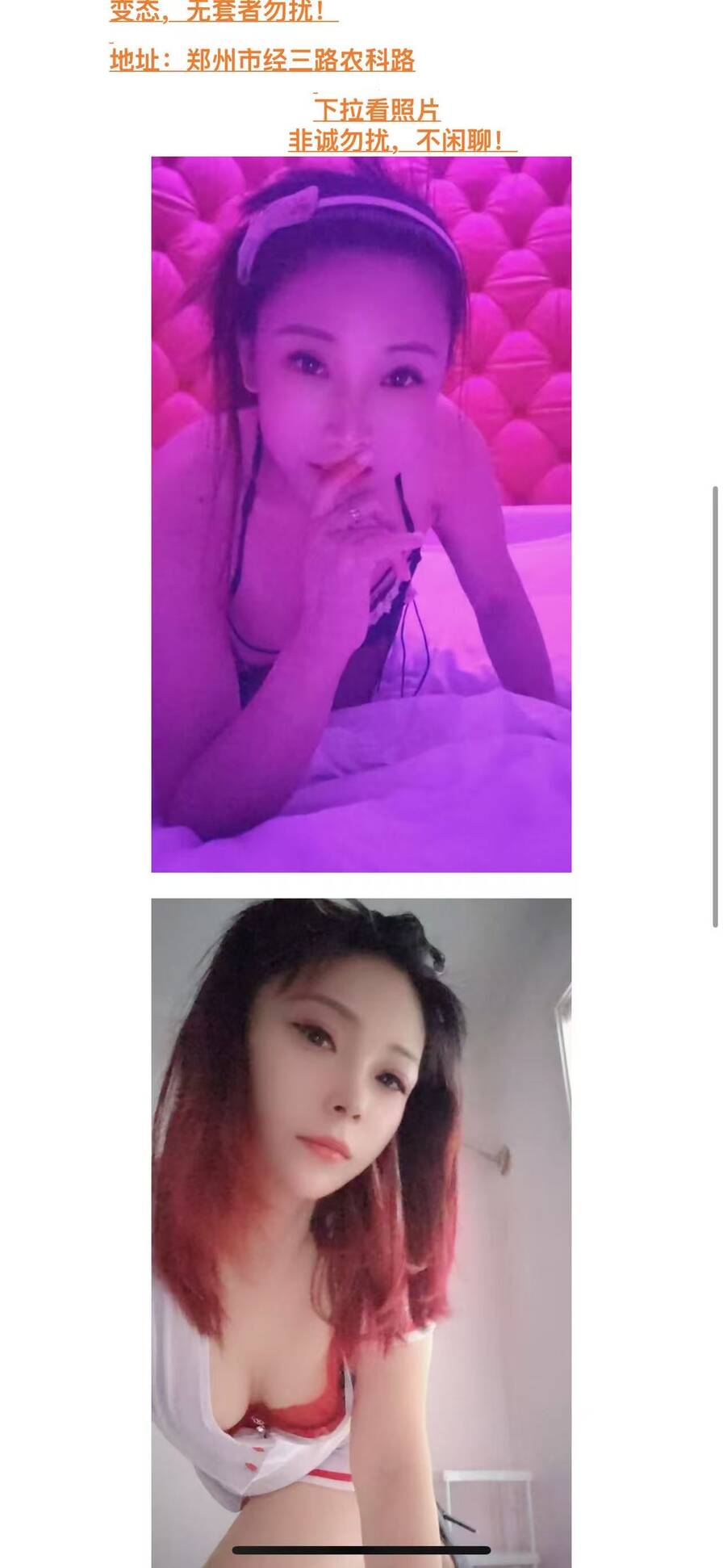This screenshot has height=1568, width=723.
Task: Open the purple-lit photo
Action: (x=361, y=514)
